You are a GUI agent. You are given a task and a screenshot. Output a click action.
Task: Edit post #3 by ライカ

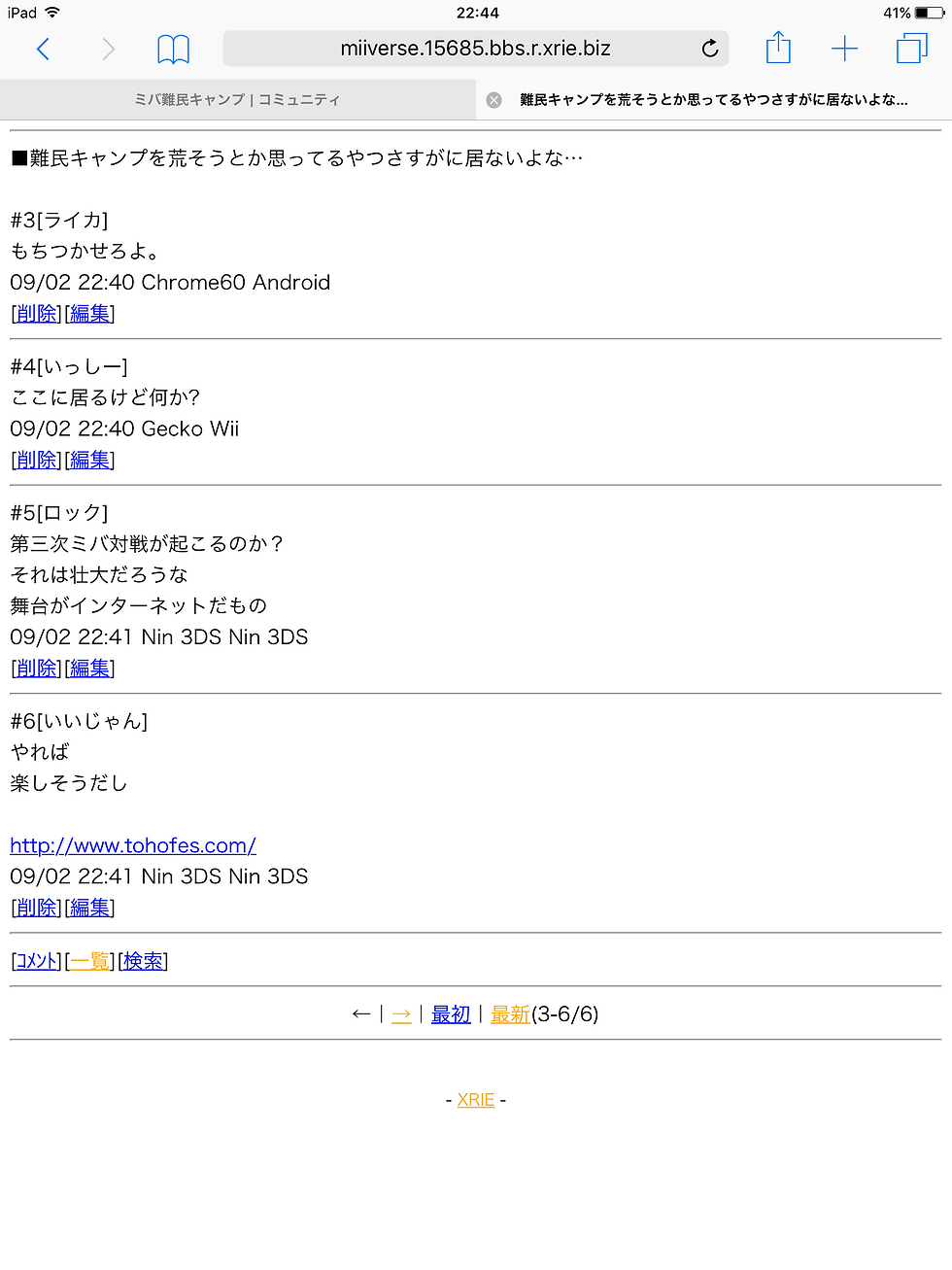click(x=89, y=314)
